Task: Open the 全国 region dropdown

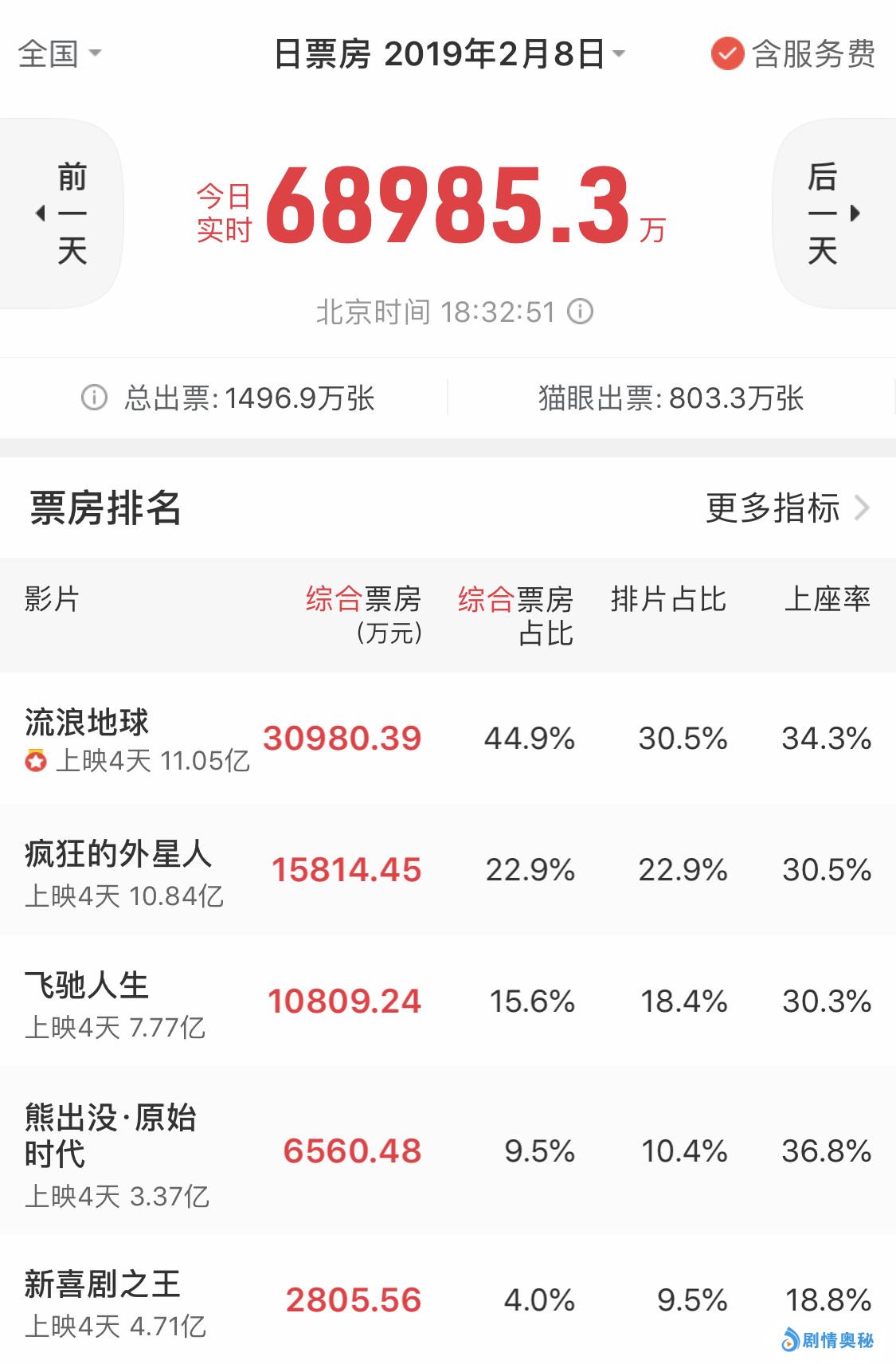Action: point(59,54)
